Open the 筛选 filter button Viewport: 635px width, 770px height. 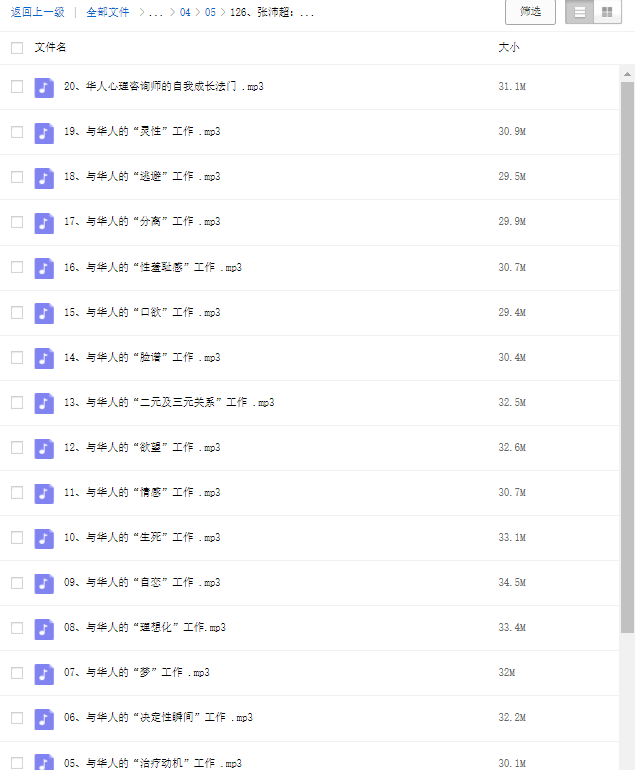530,12
